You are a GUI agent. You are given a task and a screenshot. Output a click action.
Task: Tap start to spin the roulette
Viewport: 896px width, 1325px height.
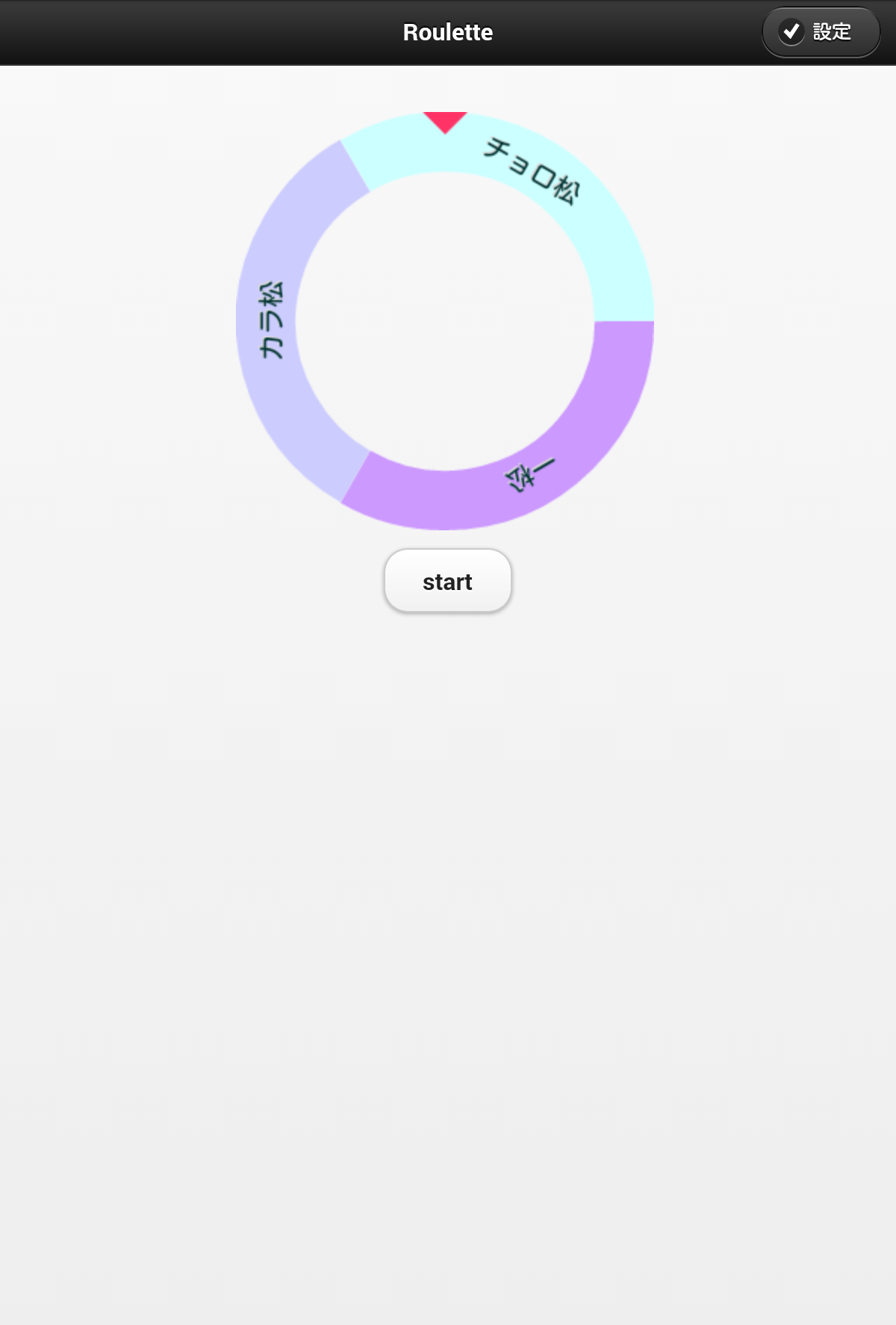pyautogui.click(x=447, y=581)
